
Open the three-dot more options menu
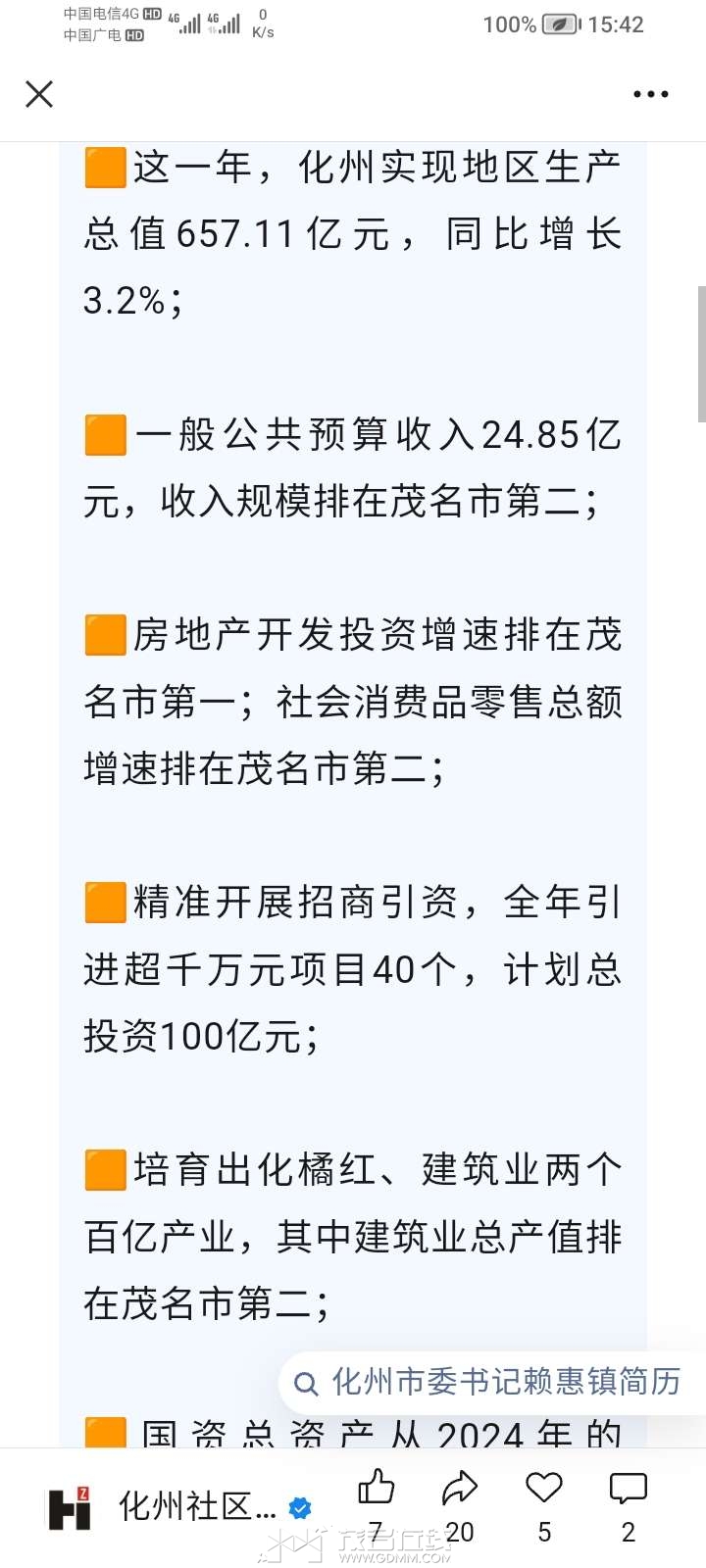point(650,94)
